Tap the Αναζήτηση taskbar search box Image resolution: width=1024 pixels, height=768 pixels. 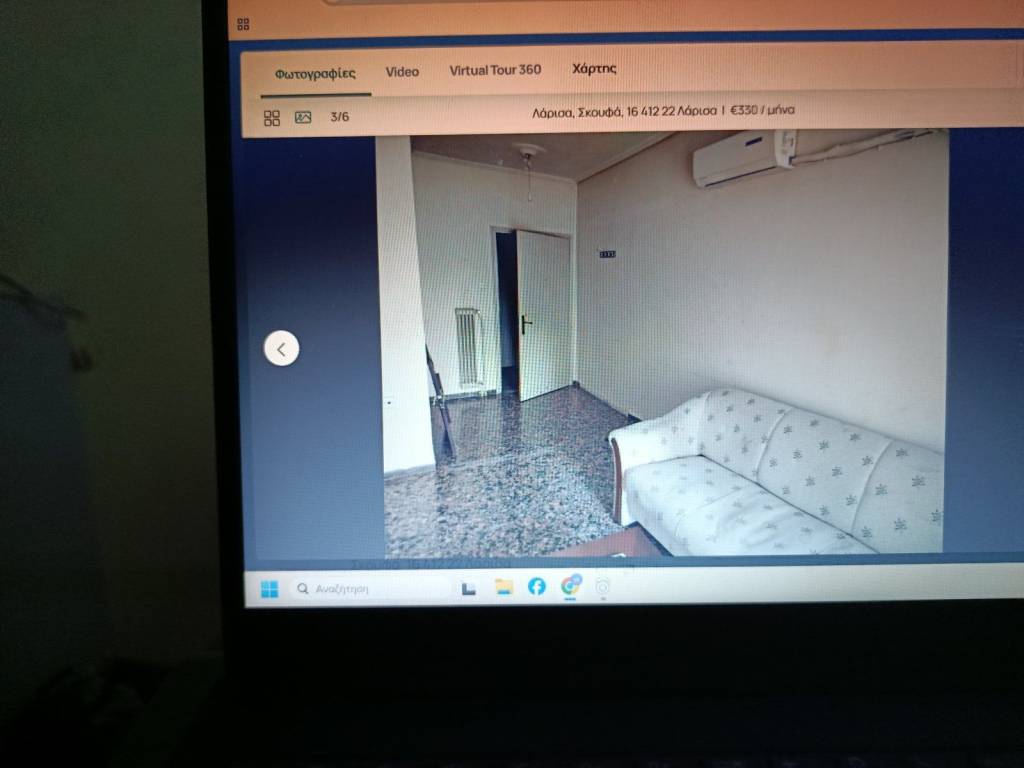pos(370,589)
